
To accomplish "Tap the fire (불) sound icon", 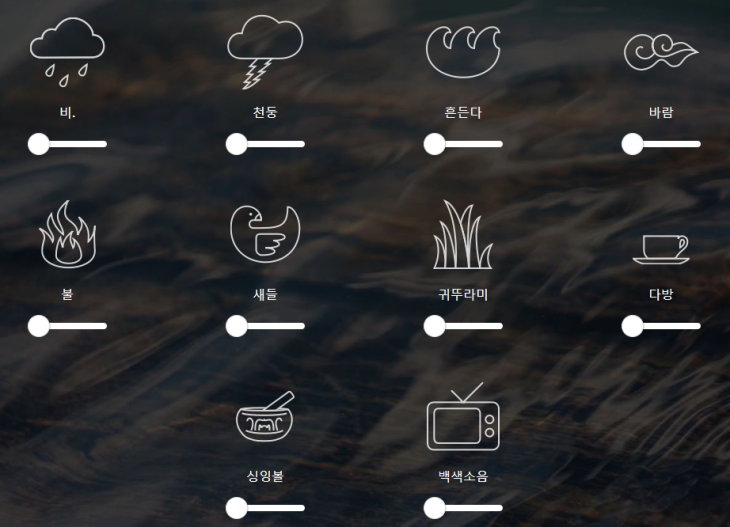I will click(x=67, y=234).
